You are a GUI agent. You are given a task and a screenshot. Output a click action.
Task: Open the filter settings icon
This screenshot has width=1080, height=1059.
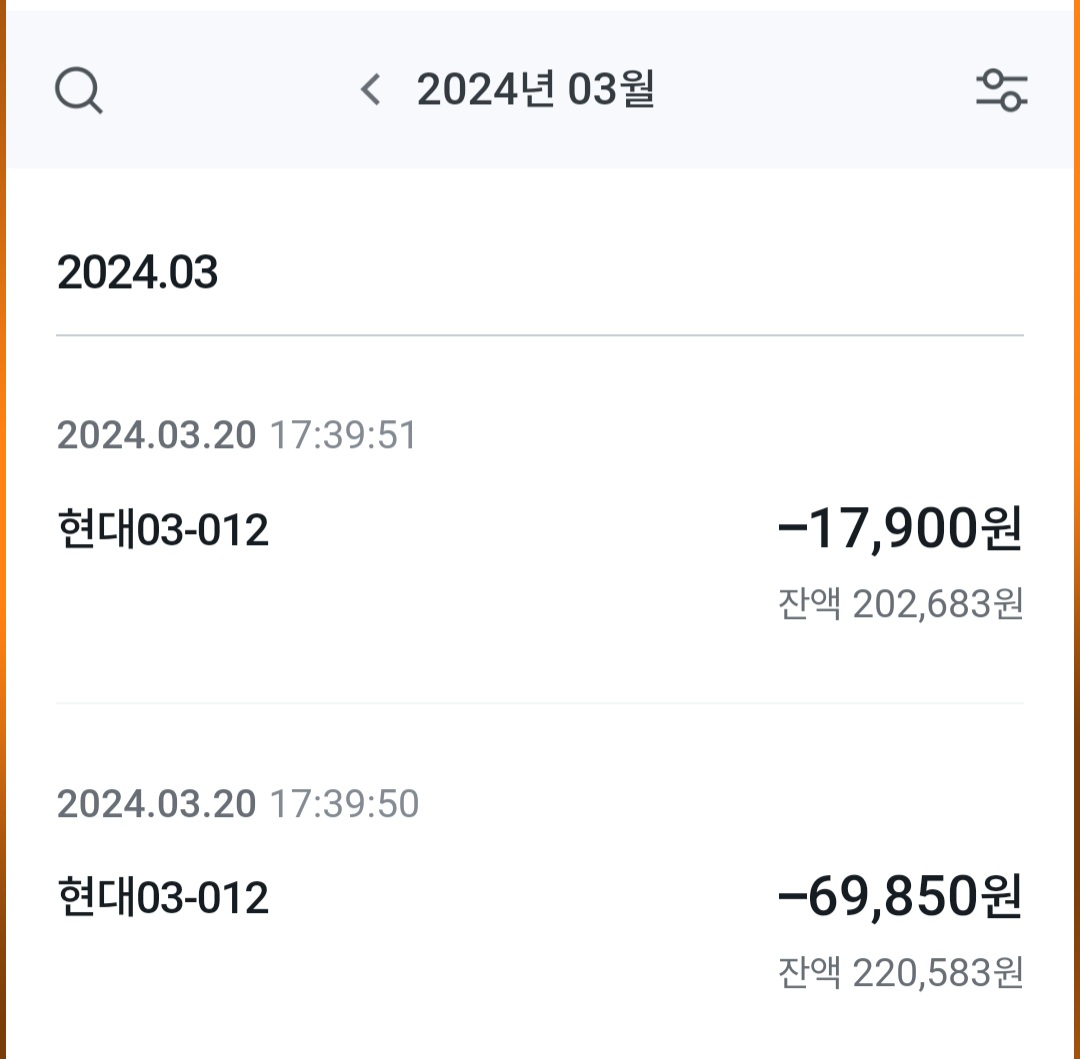coord(1001,90)
